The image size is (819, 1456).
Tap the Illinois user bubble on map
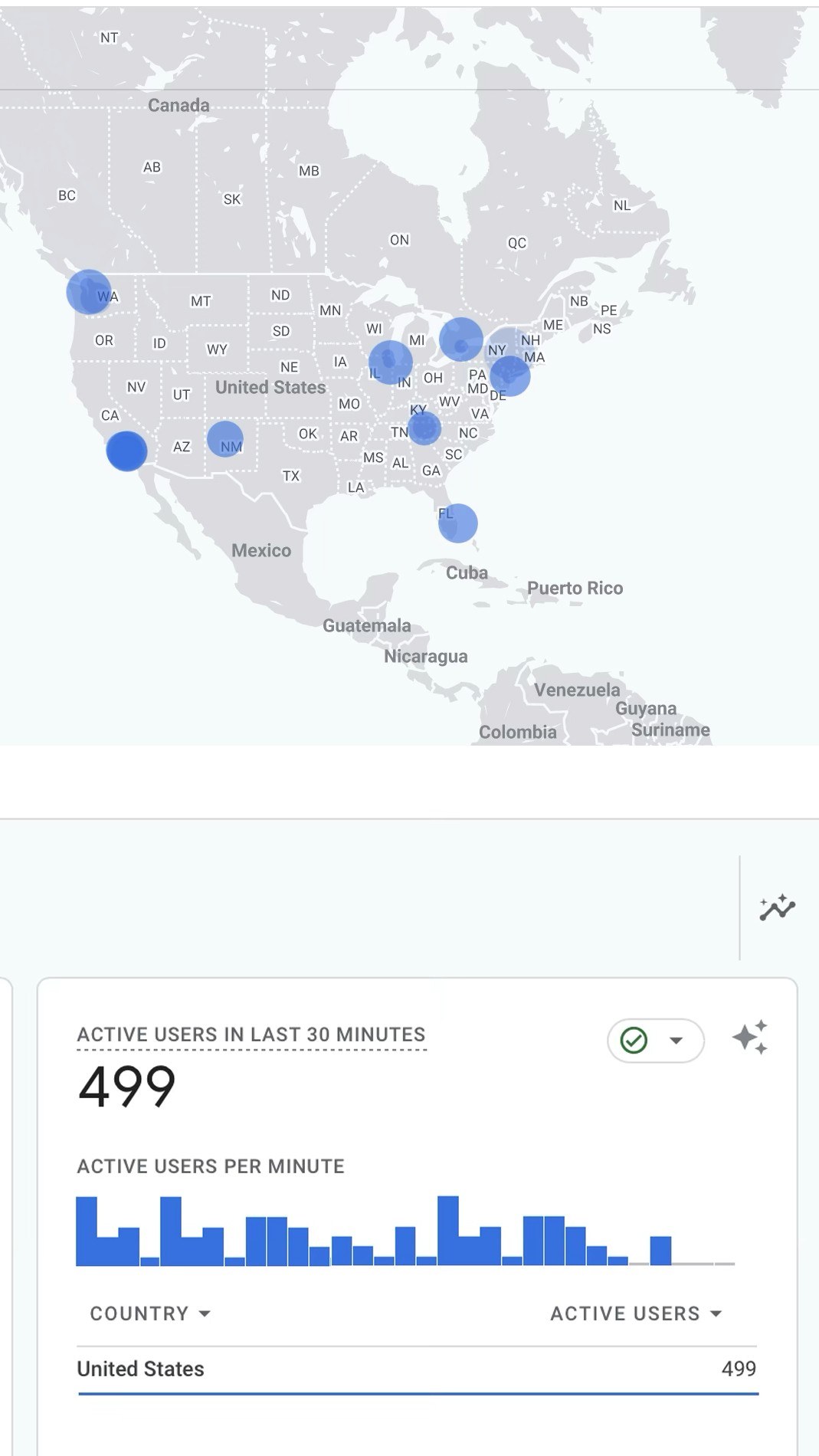click(391, 362)
